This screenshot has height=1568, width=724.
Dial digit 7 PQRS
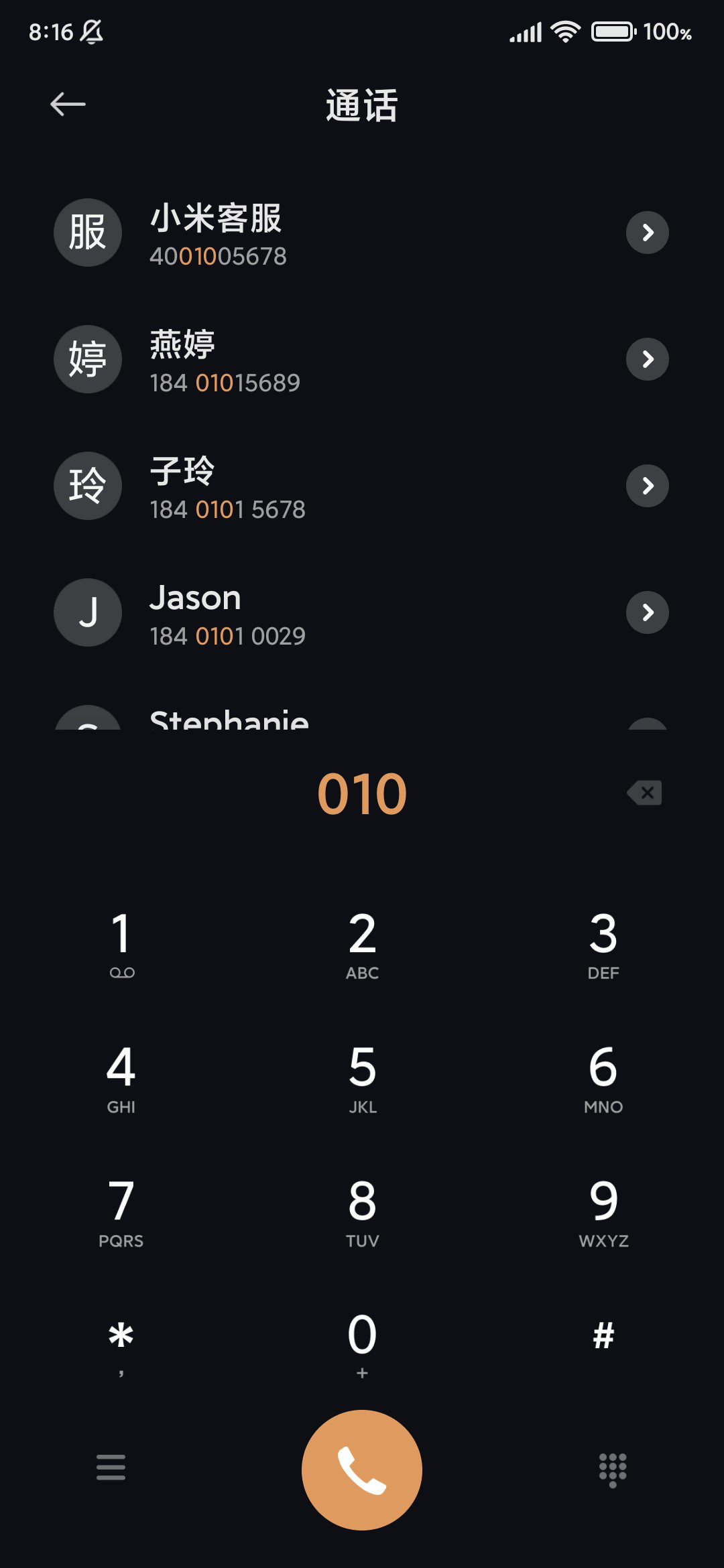tap(121, 1212)
